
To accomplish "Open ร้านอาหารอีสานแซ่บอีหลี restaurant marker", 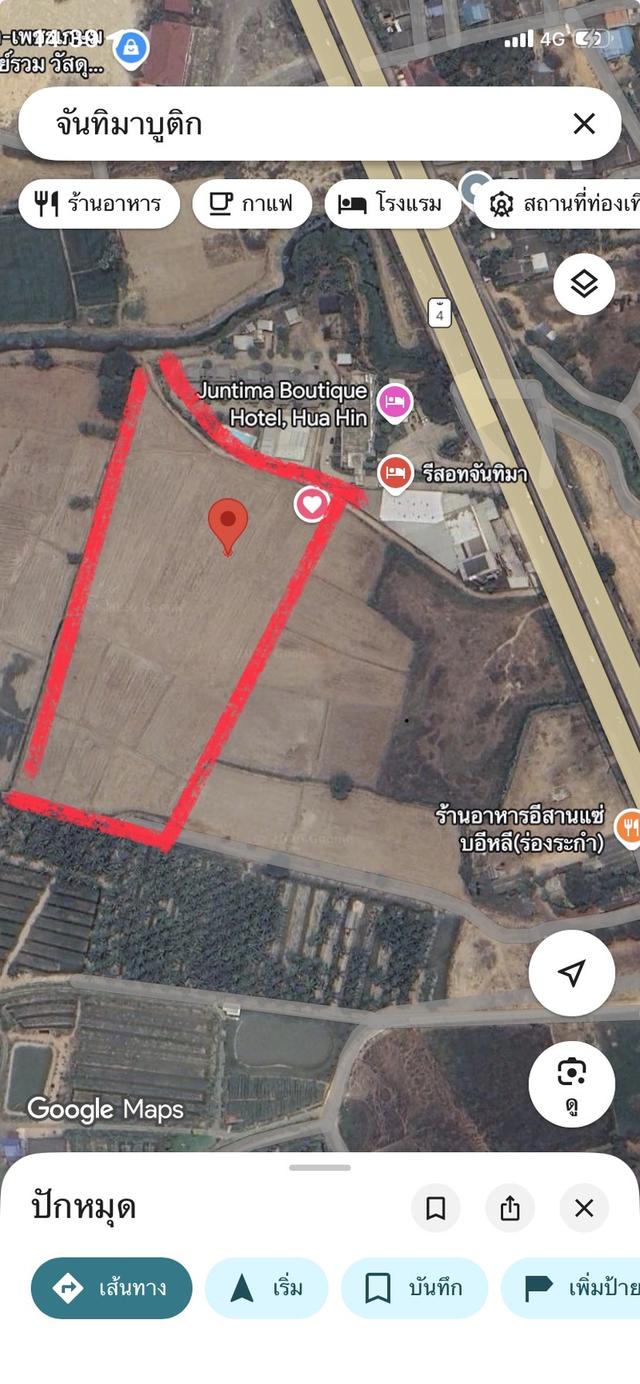I will click(628, 827).
